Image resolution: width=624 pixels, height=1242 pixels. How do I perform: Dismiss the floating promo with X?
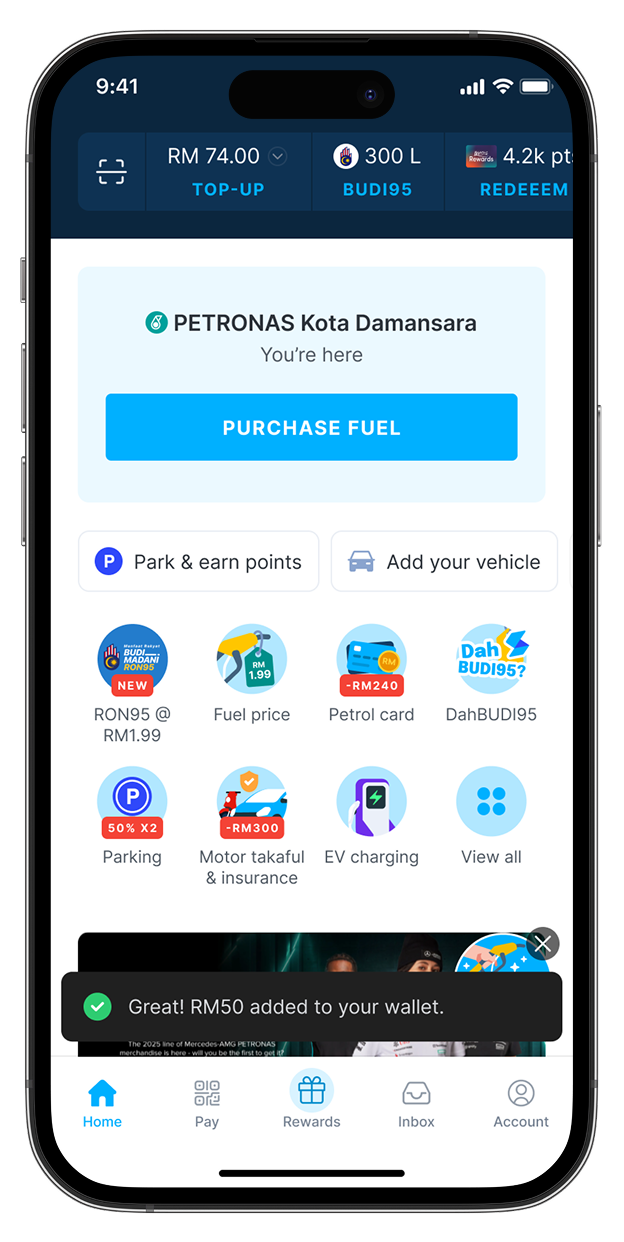[x=543, y=943]
